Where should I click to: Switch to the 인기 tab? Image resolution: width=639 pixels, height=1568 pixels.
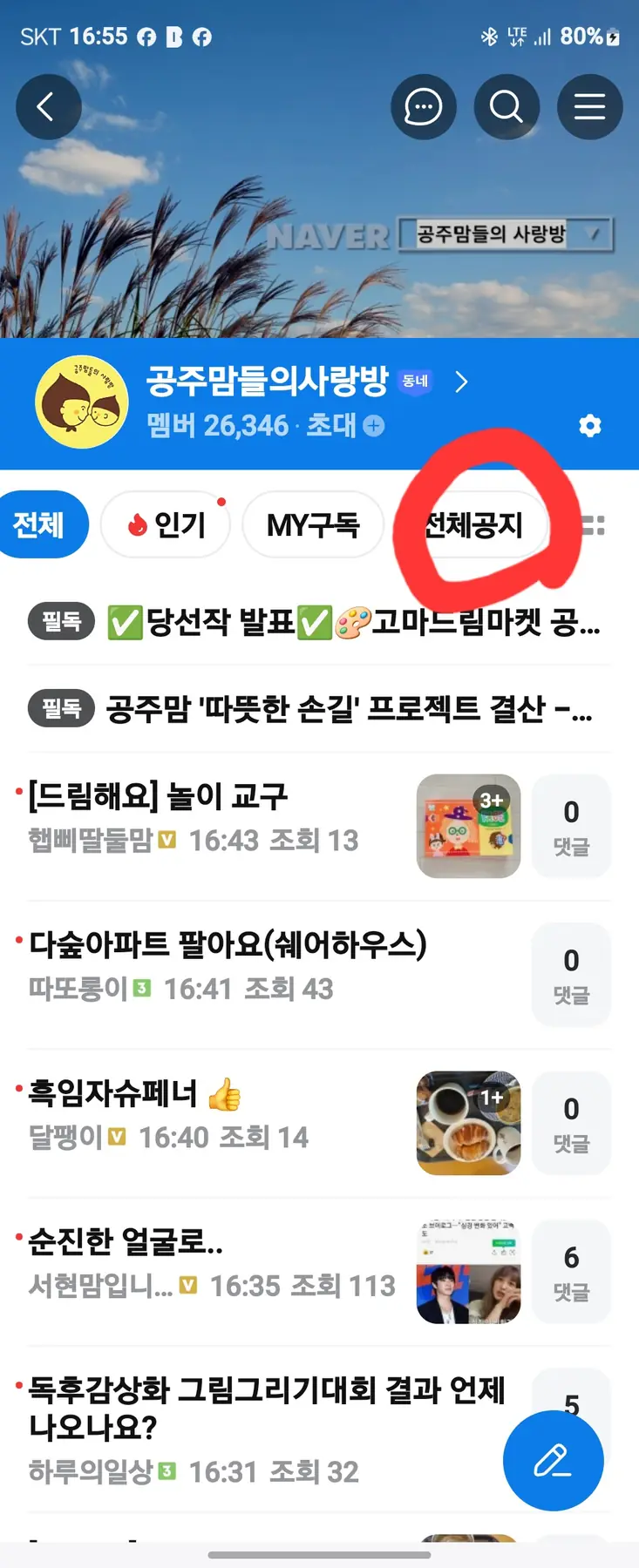pyautogui.click(x=166, y=524)
